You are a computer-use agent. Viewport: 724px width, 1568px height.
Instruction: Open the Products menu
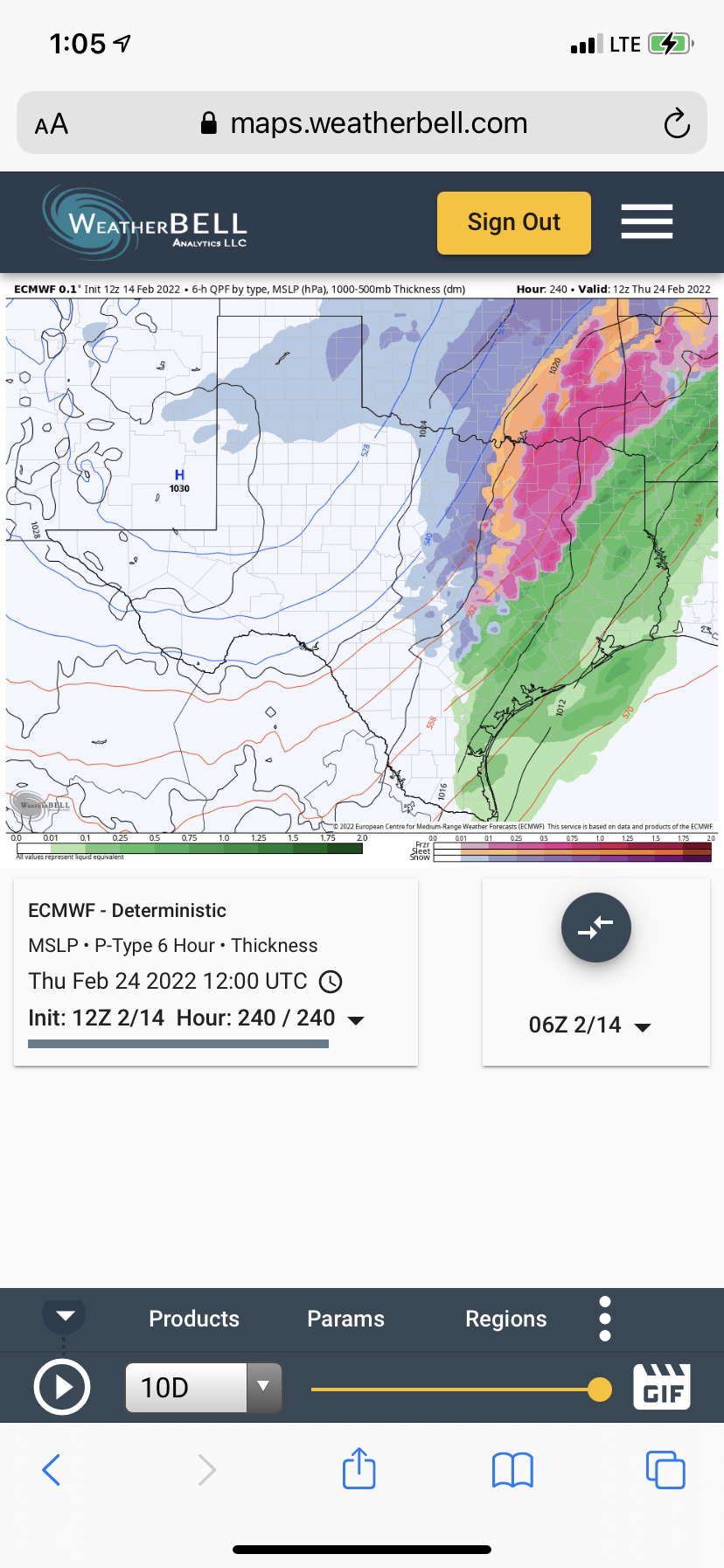click(x=194, y=1319)
